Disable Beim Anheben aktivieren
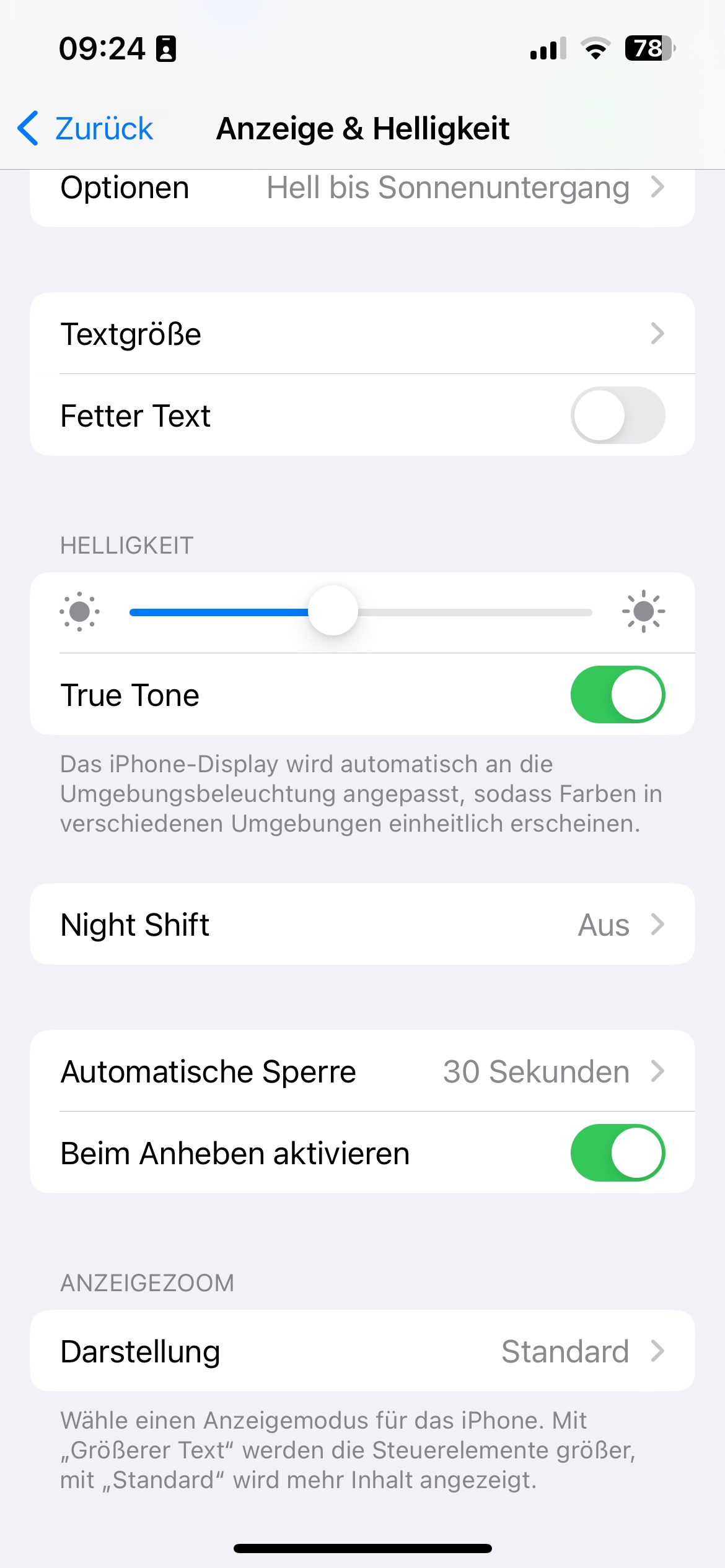Screen dimensions: 725x1568 617,1153
